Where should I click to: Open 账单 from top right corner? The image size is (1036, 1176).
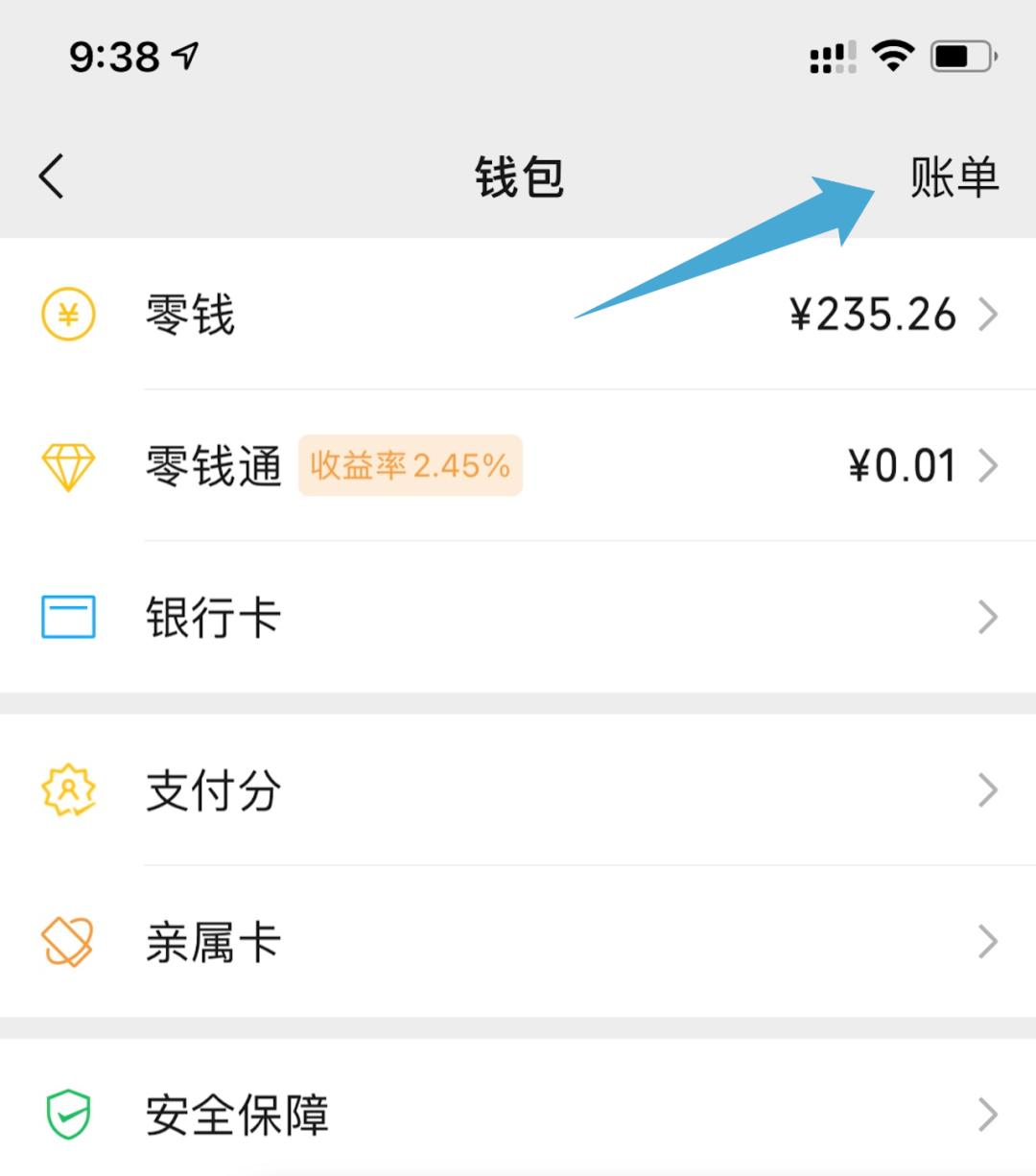(x=955, y=176)
